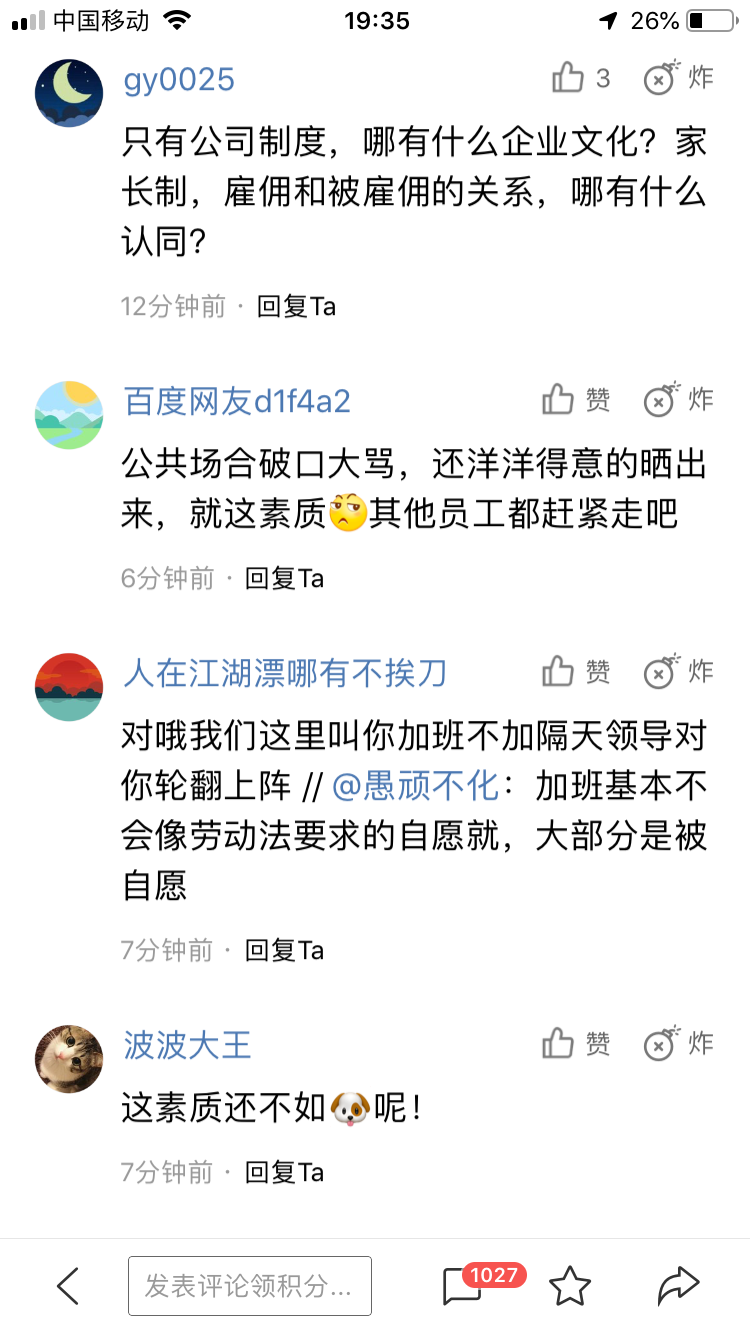The height and width of the screenshot is (1334, 750).
Task: Reply to gy0025's comment
Action: coord(296,306)
